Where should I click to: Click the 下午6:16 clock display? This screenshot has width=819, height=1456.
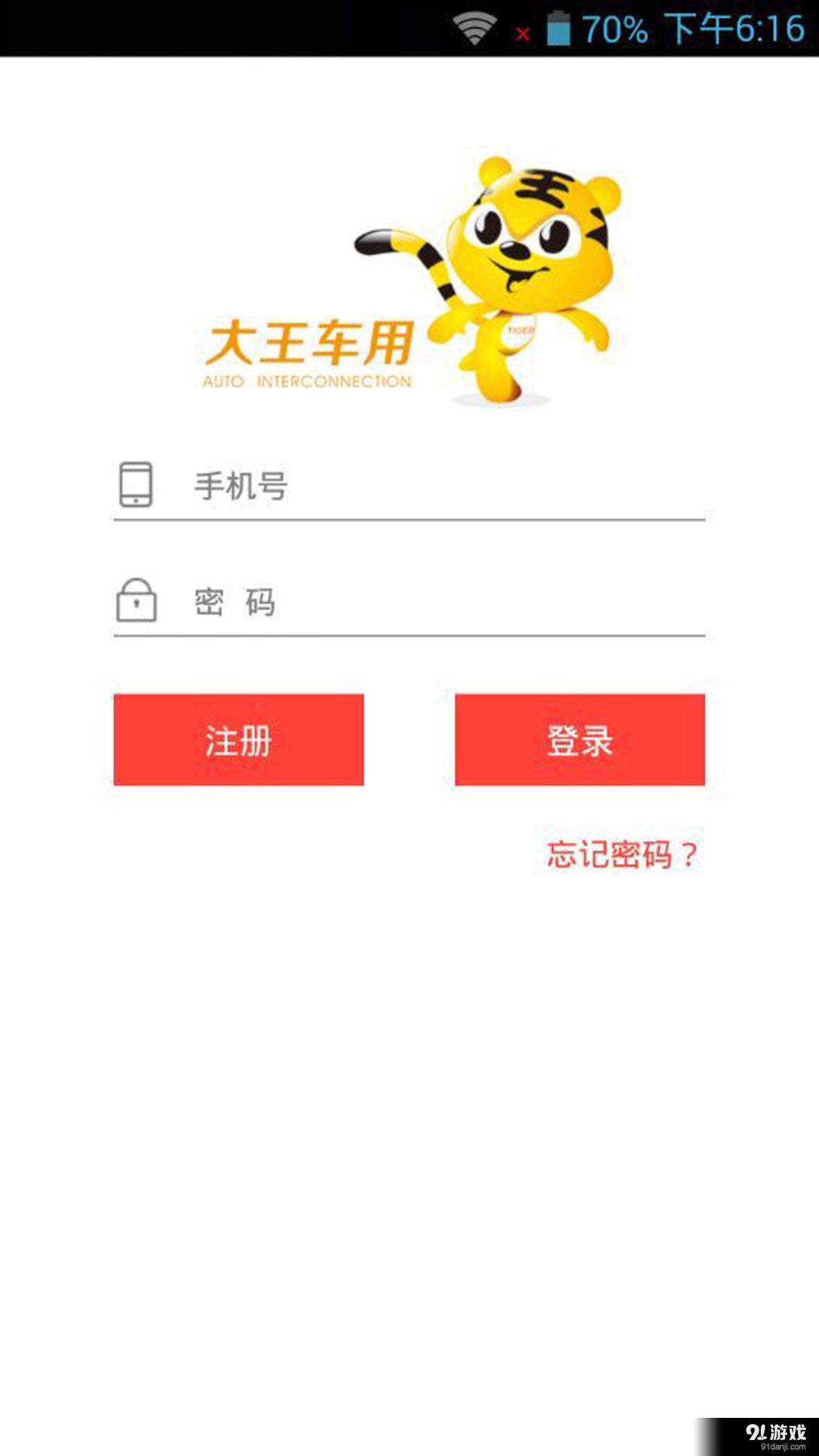[x=735, y=28]
